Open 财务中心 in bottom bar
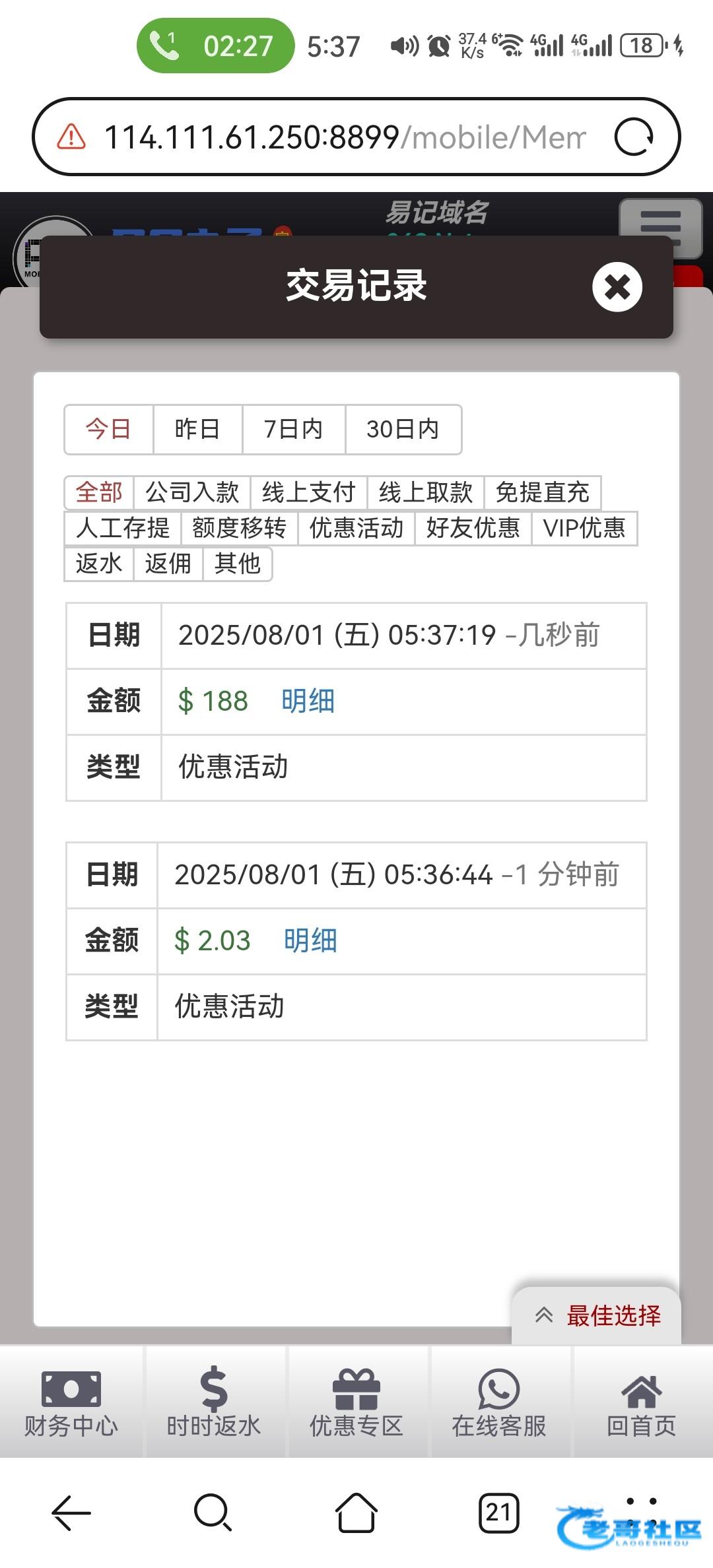The width and height of the screenshot is (713, 1568). [71, 1400]
